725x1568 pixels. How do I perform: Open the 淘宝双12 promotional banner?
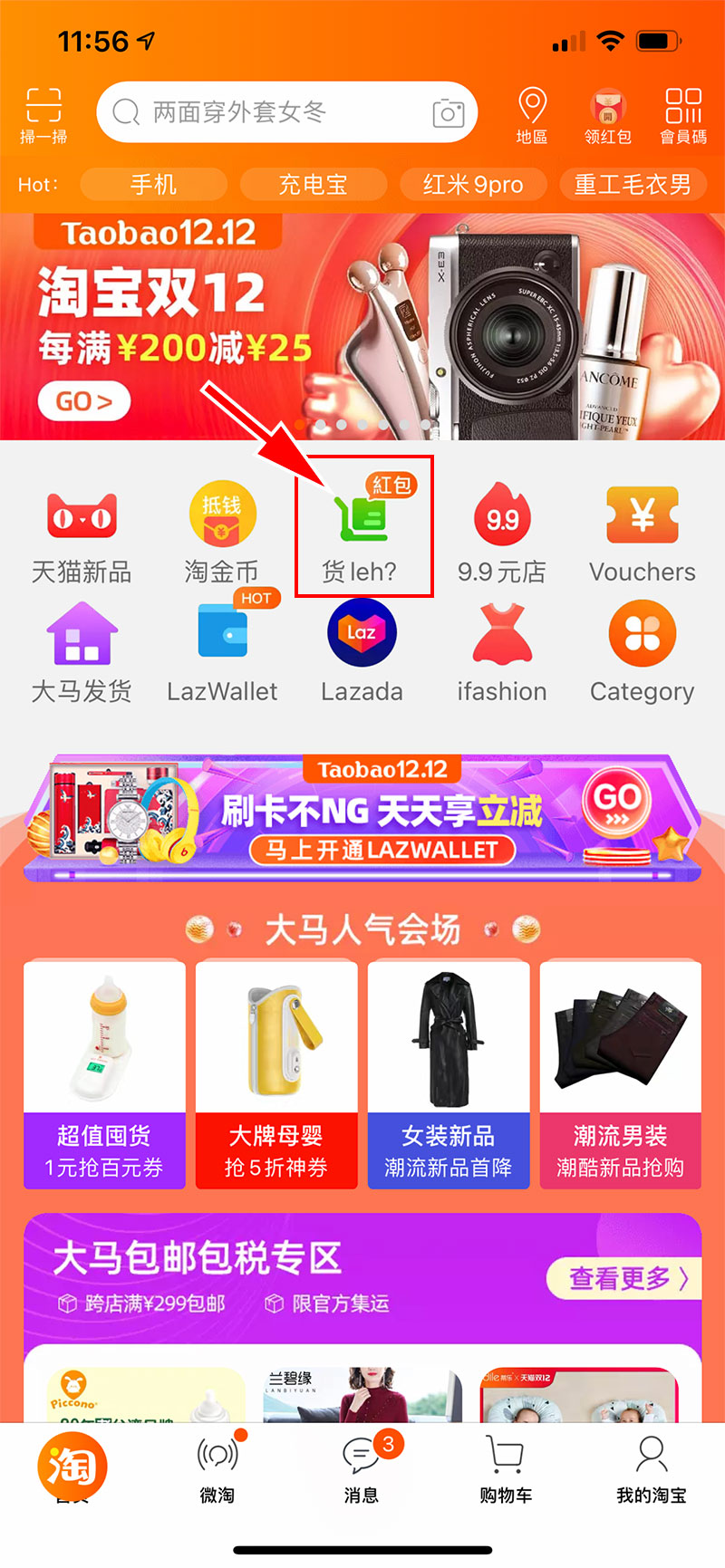[362, 326]
